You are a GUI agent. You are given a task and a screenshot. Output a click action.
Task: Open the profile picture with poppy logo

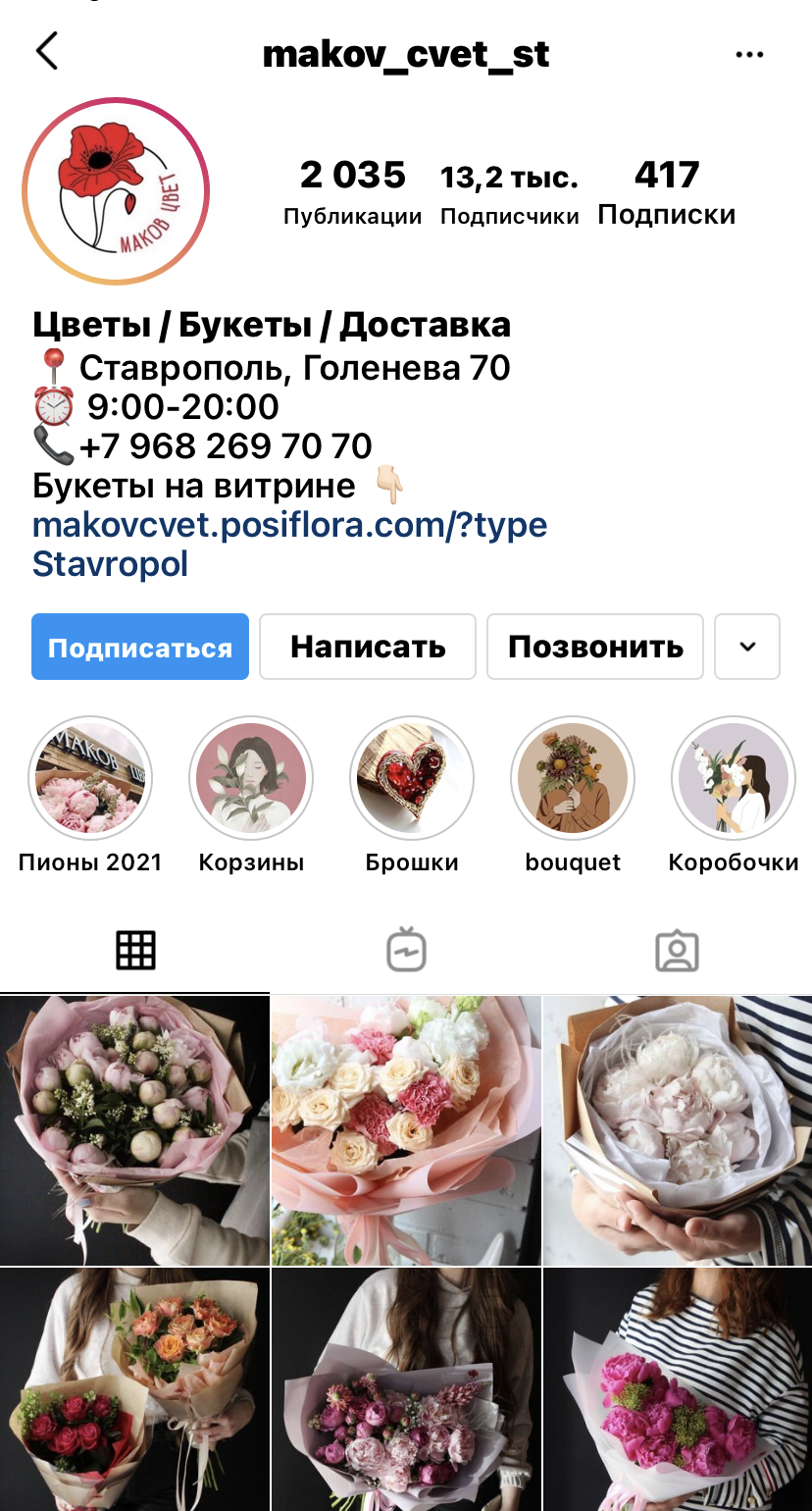coord(117,189)
